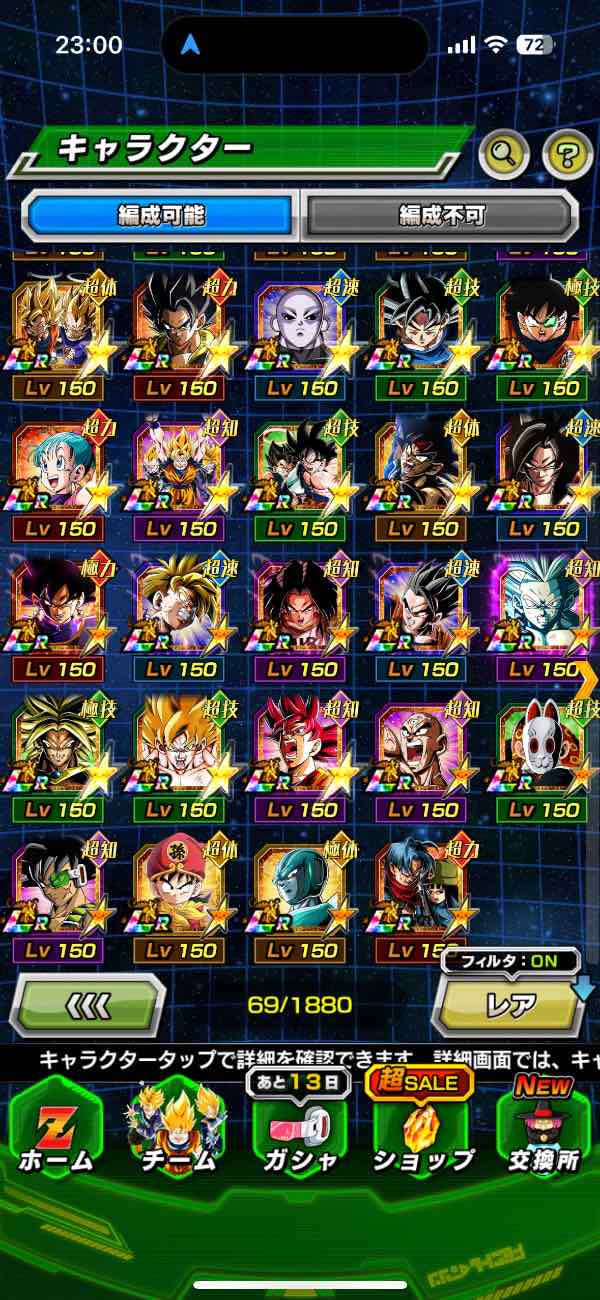Screen dimensions: 600x1300
Task: Open the help question mark
Action: click(x=567, y=154)
